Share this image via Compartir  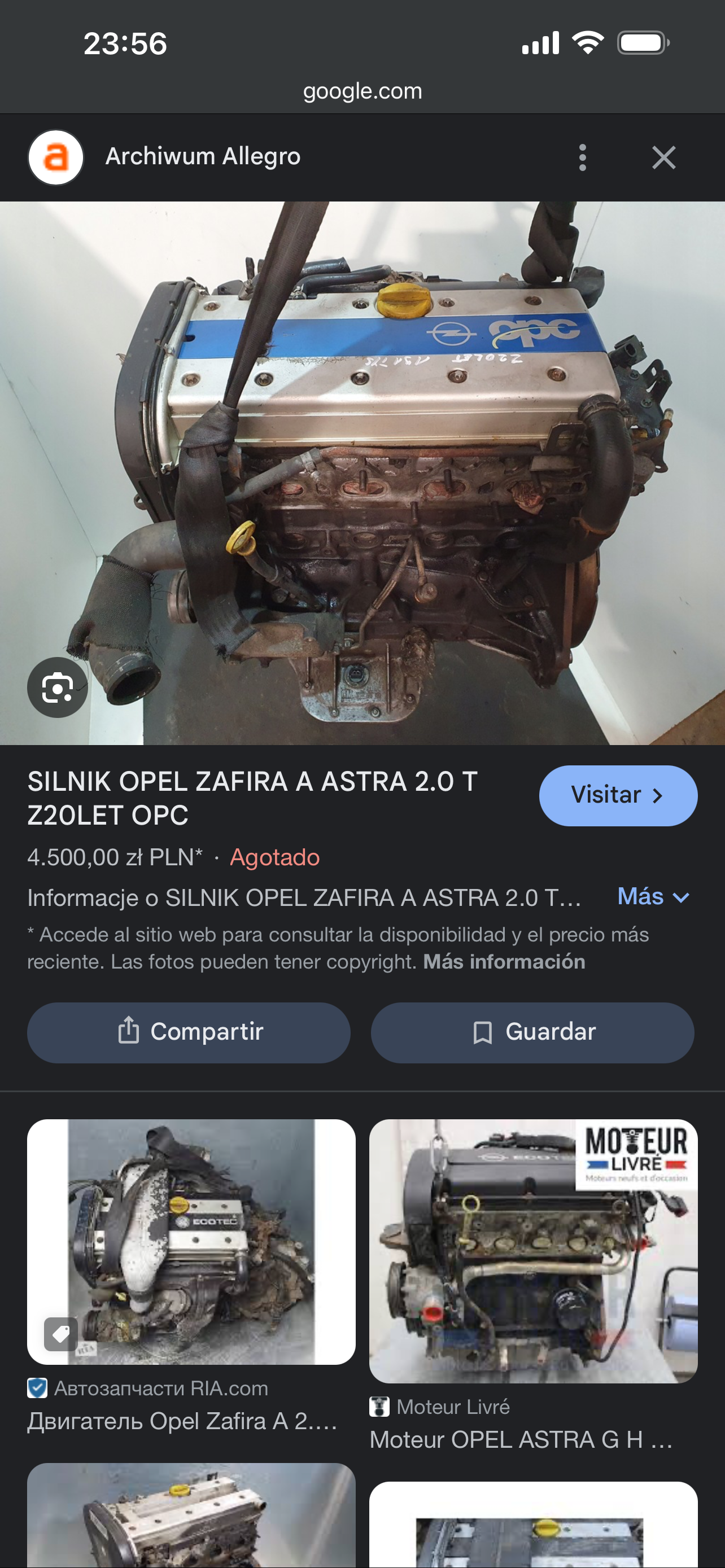(x=189, y=1032)
